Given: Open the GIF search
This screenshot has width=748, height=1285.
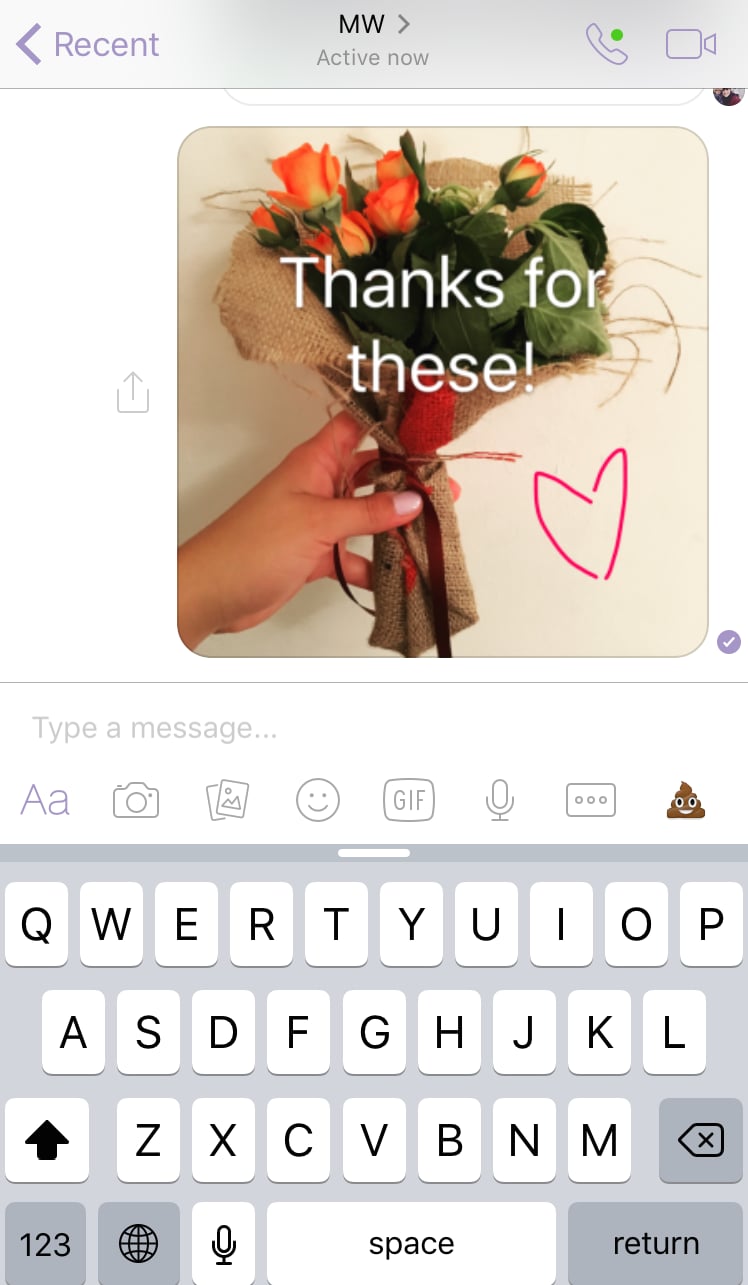Looking at the screenshot, I should (409, 800).
